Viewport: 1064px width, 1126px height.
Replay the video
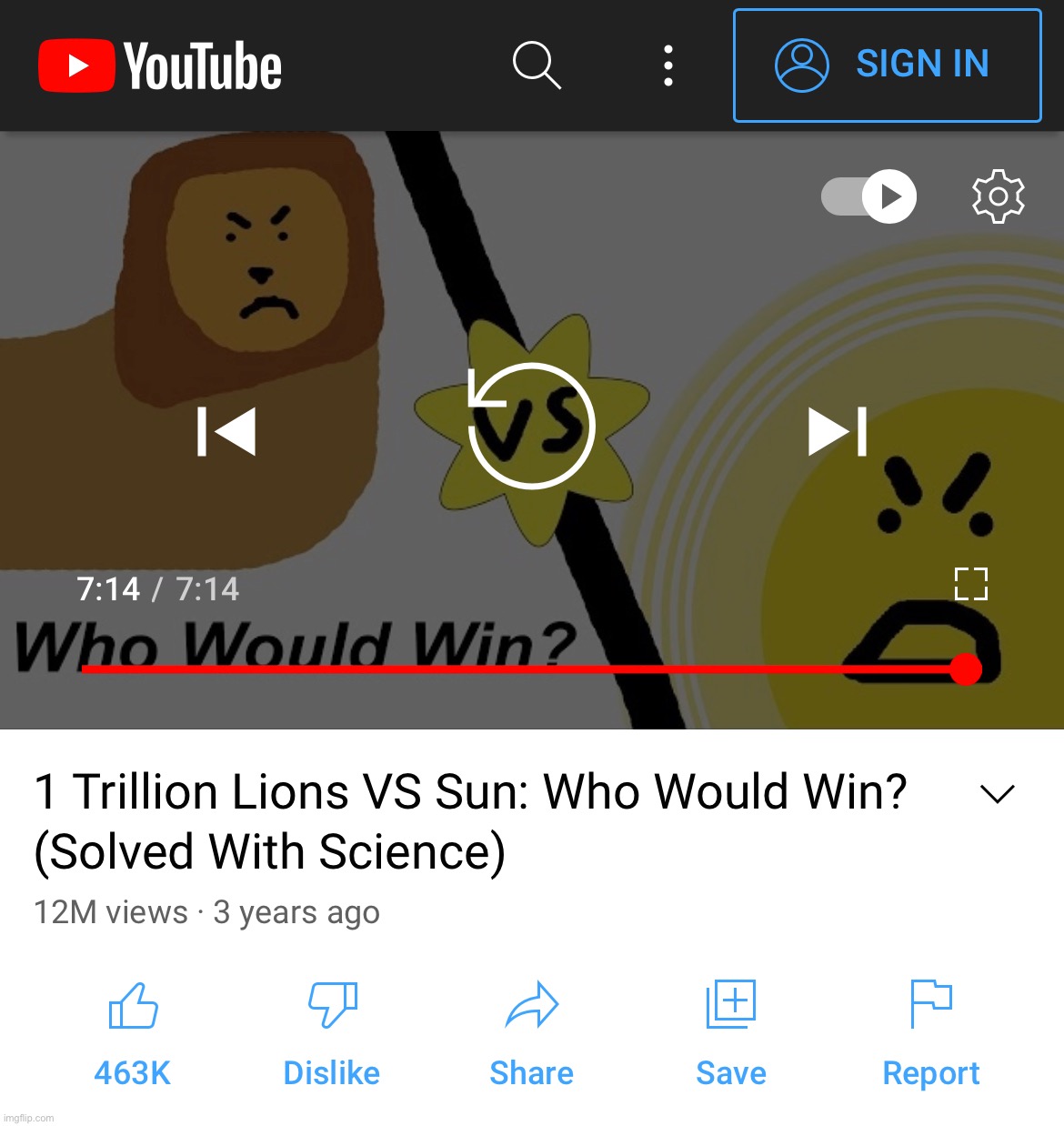pyautogui.click(x=531, y=426)
